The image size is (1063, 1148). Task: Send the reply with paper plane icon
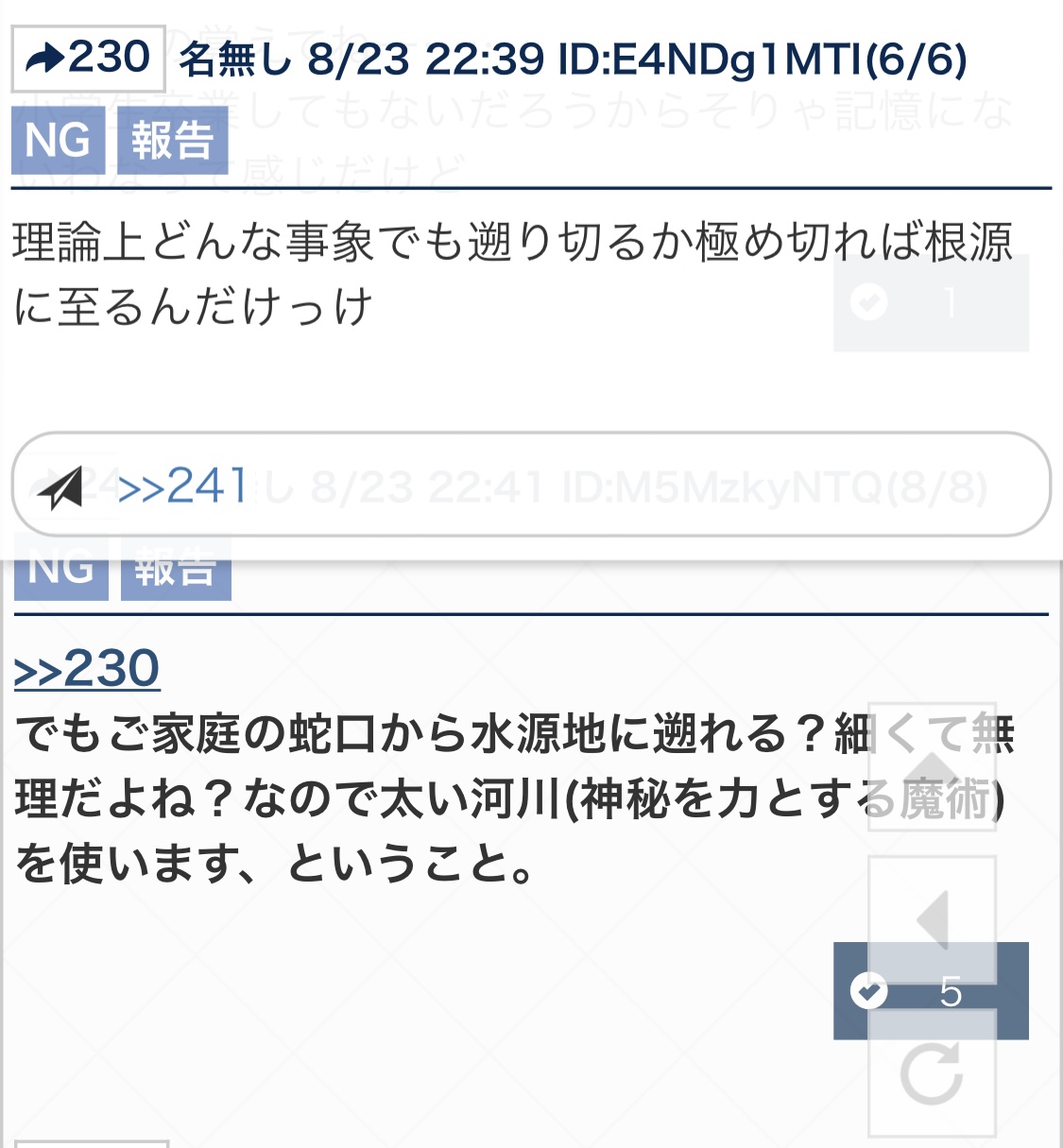click(x=62, y=488)
